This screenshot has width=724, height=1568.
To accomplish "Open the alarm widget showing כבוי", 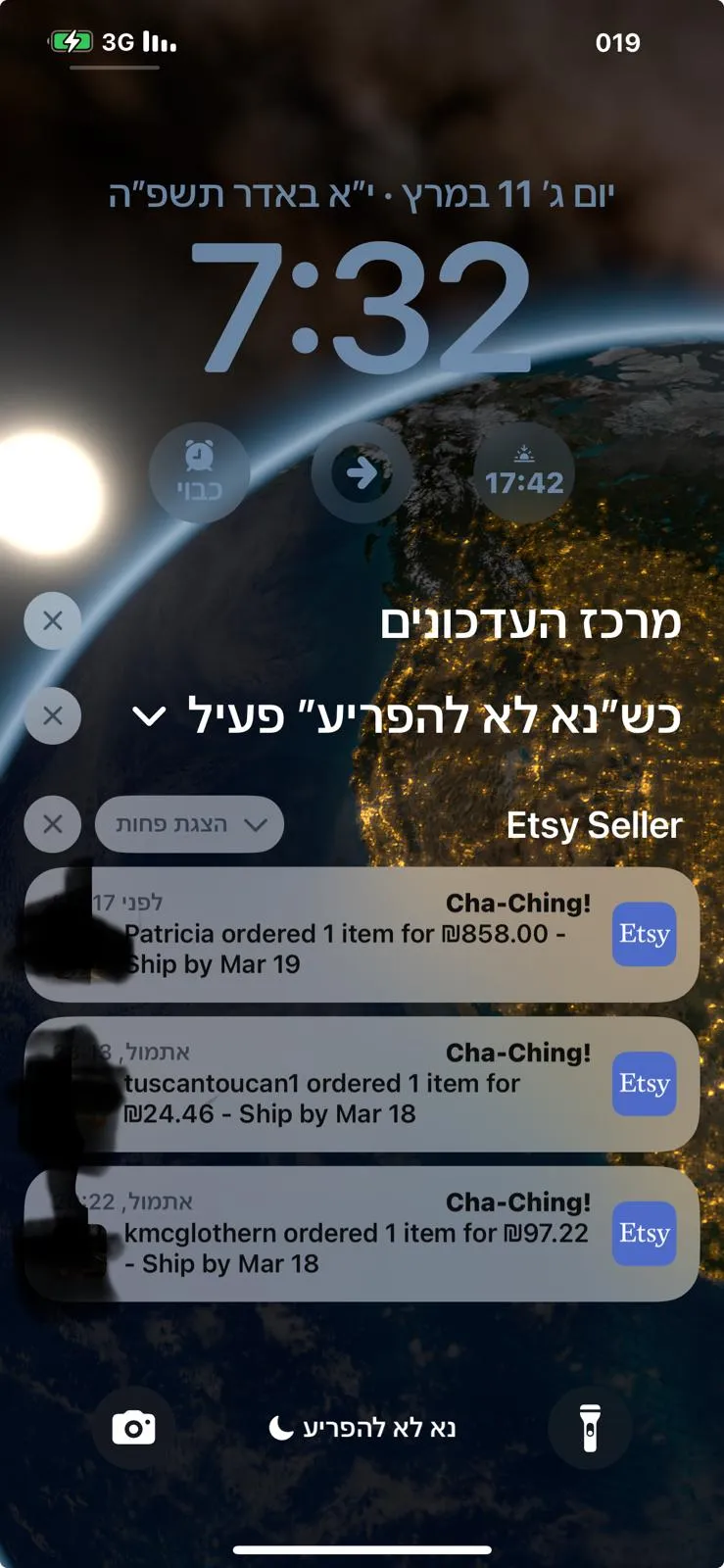I will tap(200, 473).
